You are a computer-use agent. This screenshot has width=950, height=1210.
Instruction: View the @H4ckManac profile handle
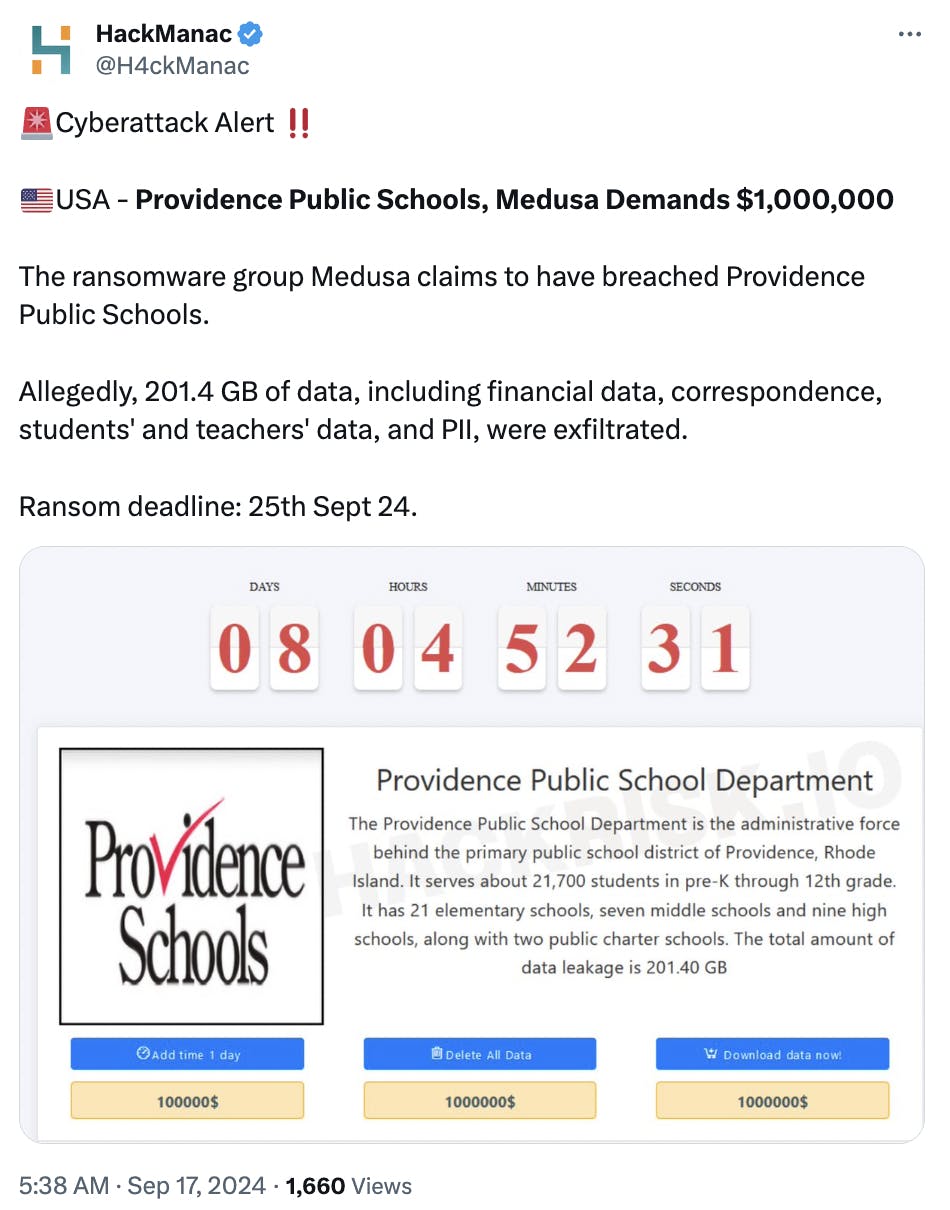point(172,66)
